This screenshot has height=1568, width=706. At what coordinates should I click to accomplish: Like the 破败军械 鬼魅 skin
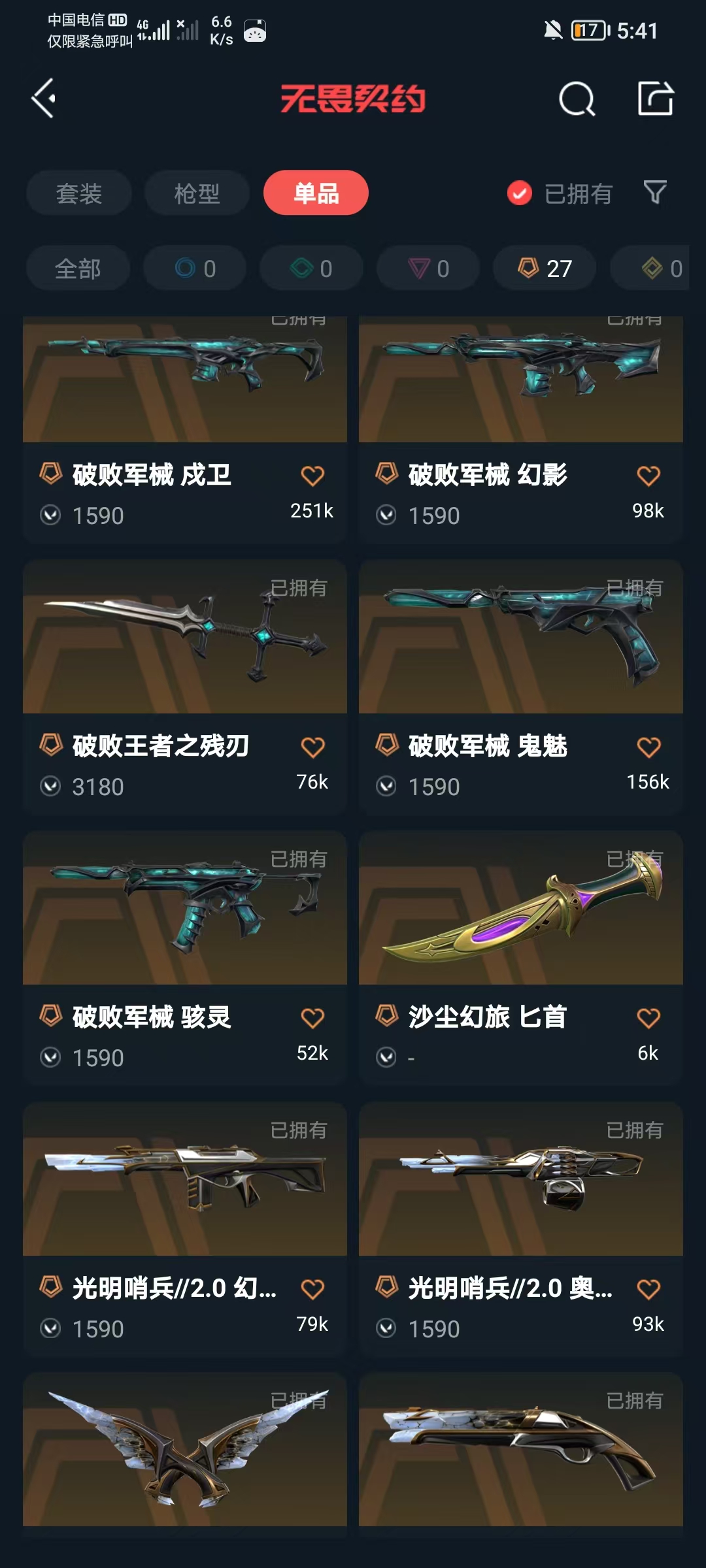click(x=648, y=747)
